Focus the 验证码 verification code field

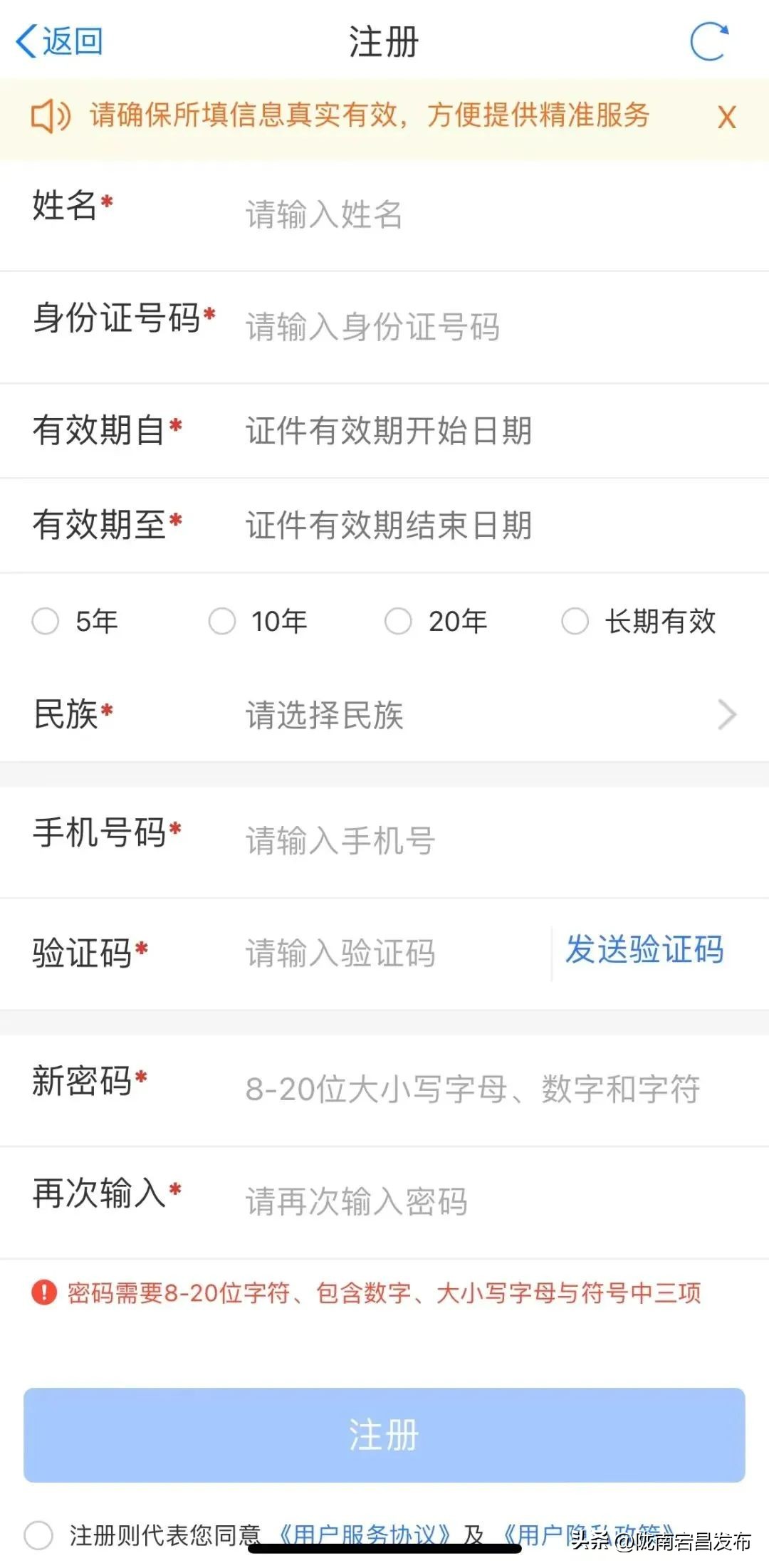(x=392, y=953)
